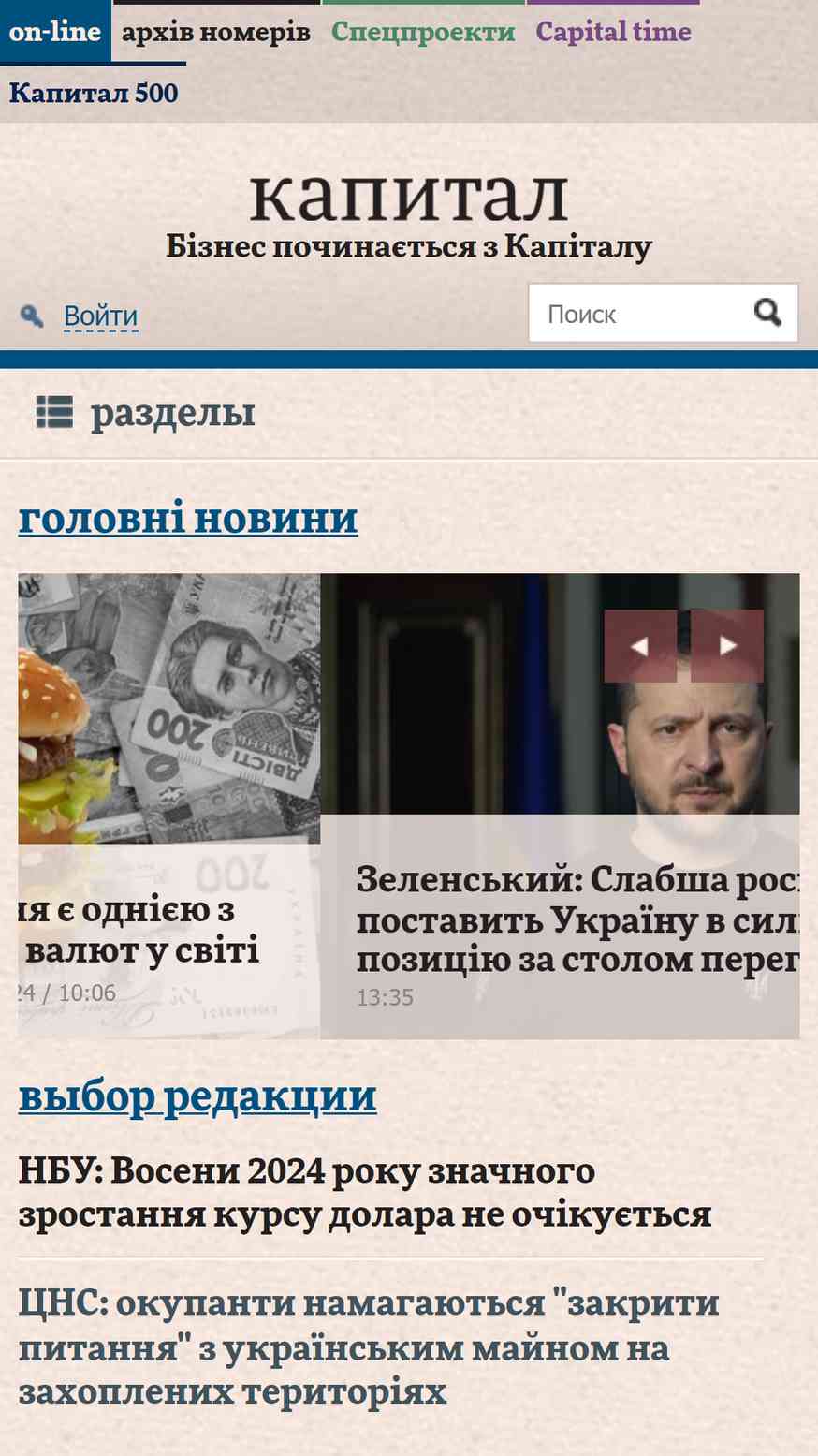Image resolution: width=818 pixels, height=1456 pixels.
Task: Open the выбор редакции heading link
Action: click(197, 1096)
